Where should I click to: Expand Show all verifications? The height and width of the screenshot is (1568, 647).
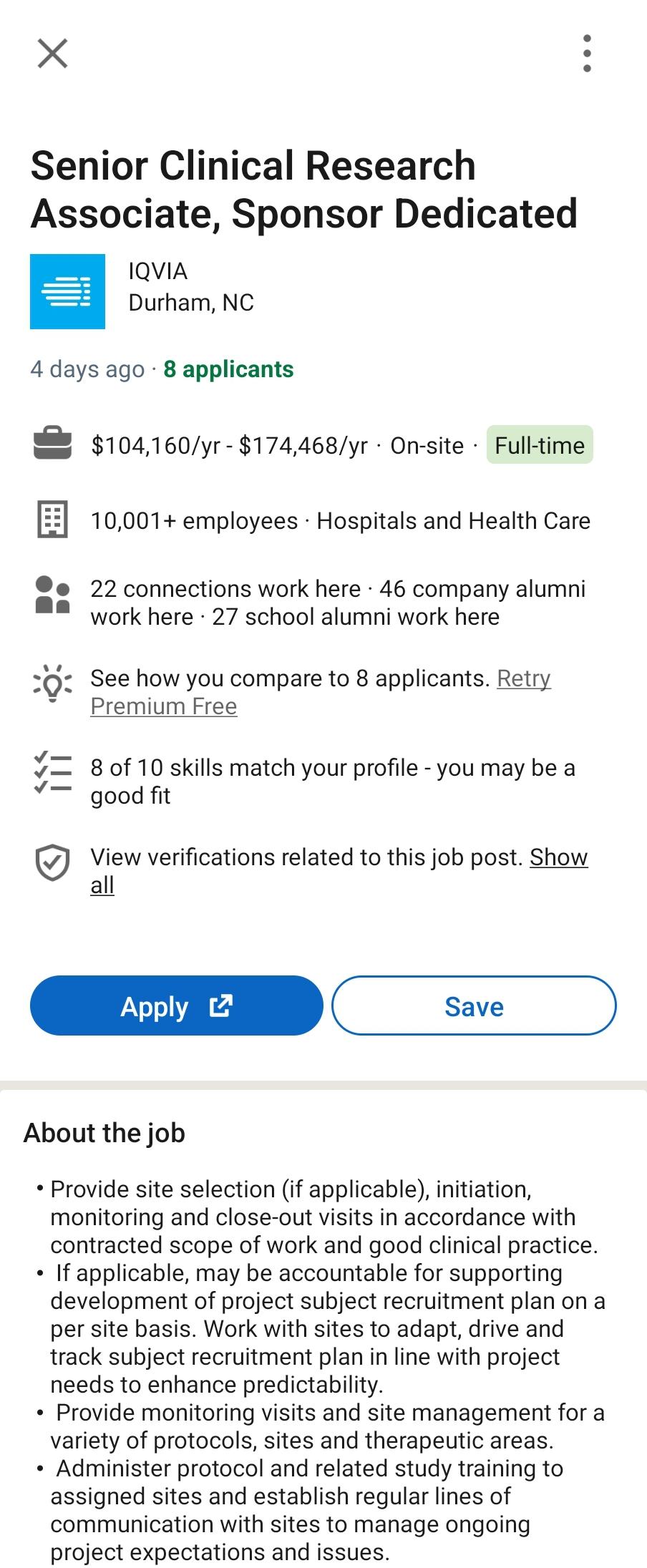click(x=559, y=857)
